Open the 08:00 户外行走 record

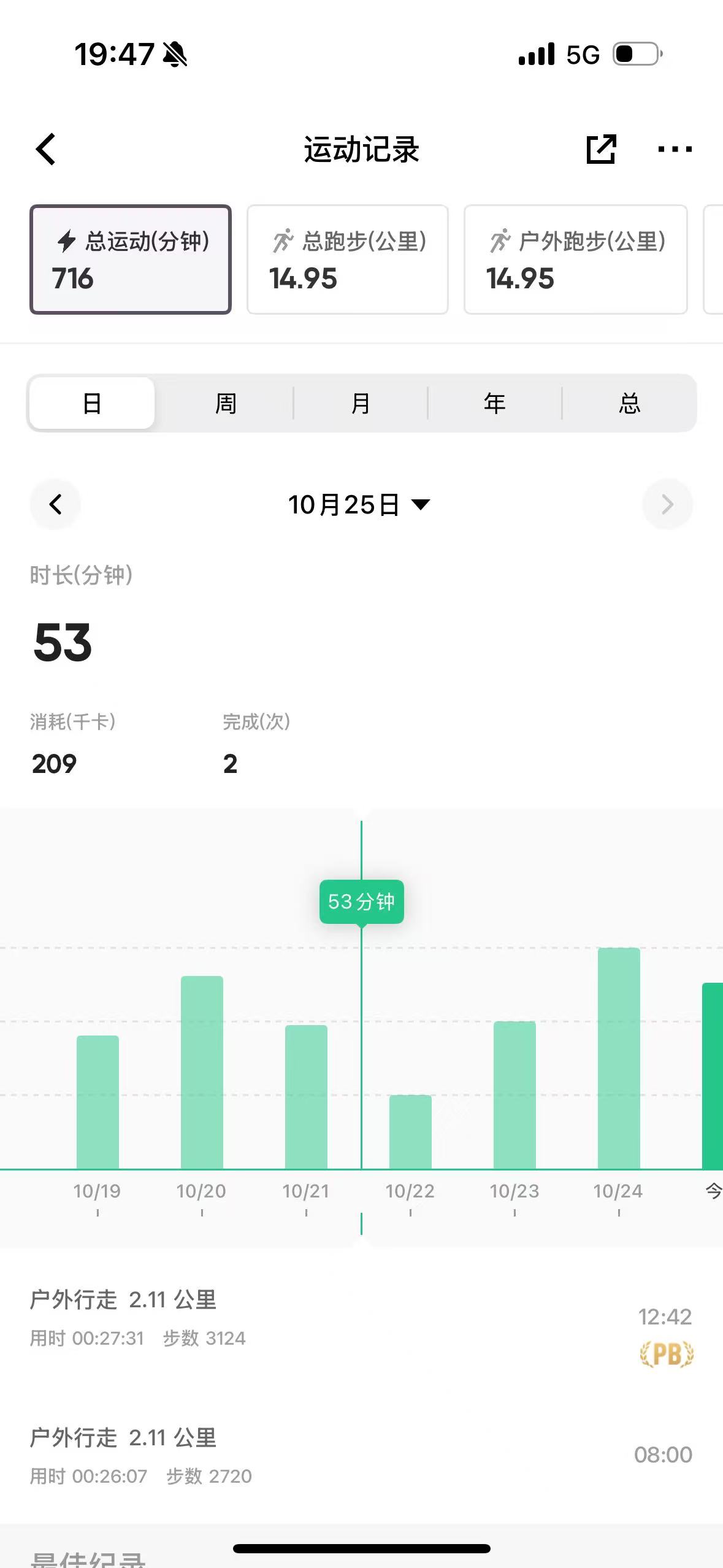[361, 1455]
